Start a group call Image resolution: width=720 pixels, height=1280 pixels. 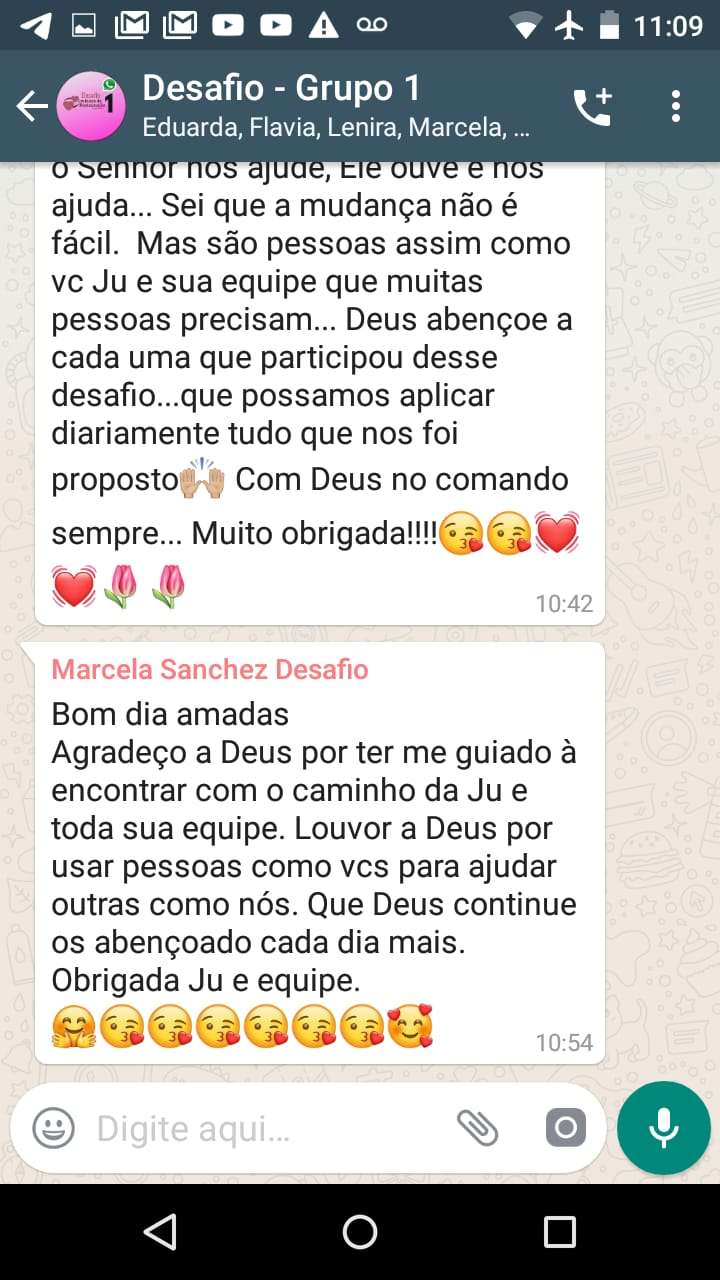click(x=592, y=106)
